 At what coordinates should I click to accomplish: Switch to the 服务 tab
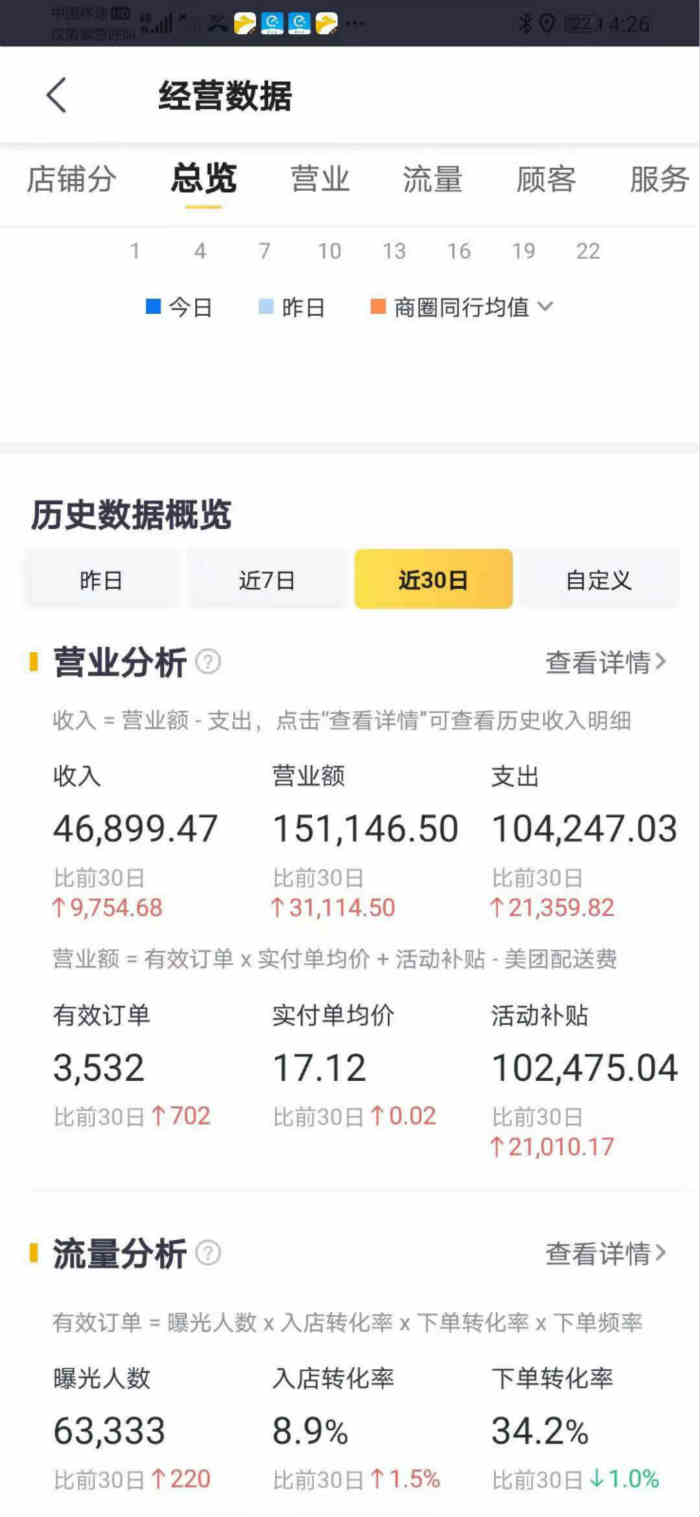click(659, 179)
